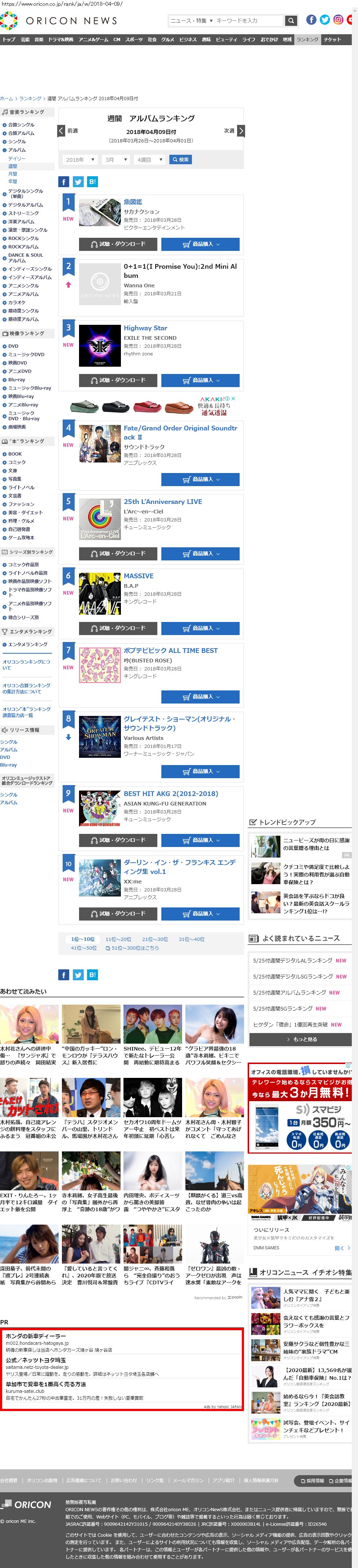Tap もっと見る under よく読まれているニュース
358x1568 pixels.
(301, 1039)
